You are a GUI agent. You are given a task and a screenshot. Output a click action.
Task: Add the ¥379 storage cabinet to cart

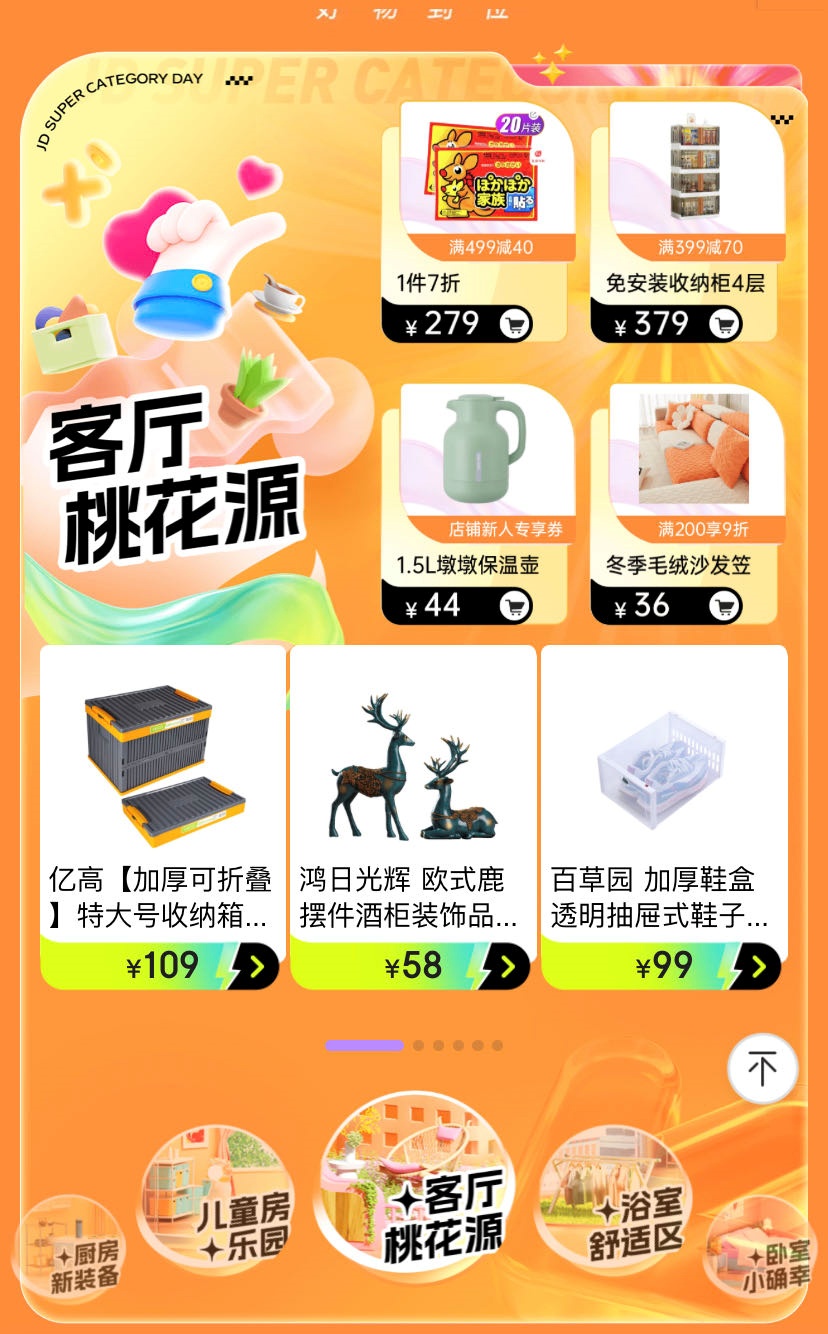click(x=725, y=324)
